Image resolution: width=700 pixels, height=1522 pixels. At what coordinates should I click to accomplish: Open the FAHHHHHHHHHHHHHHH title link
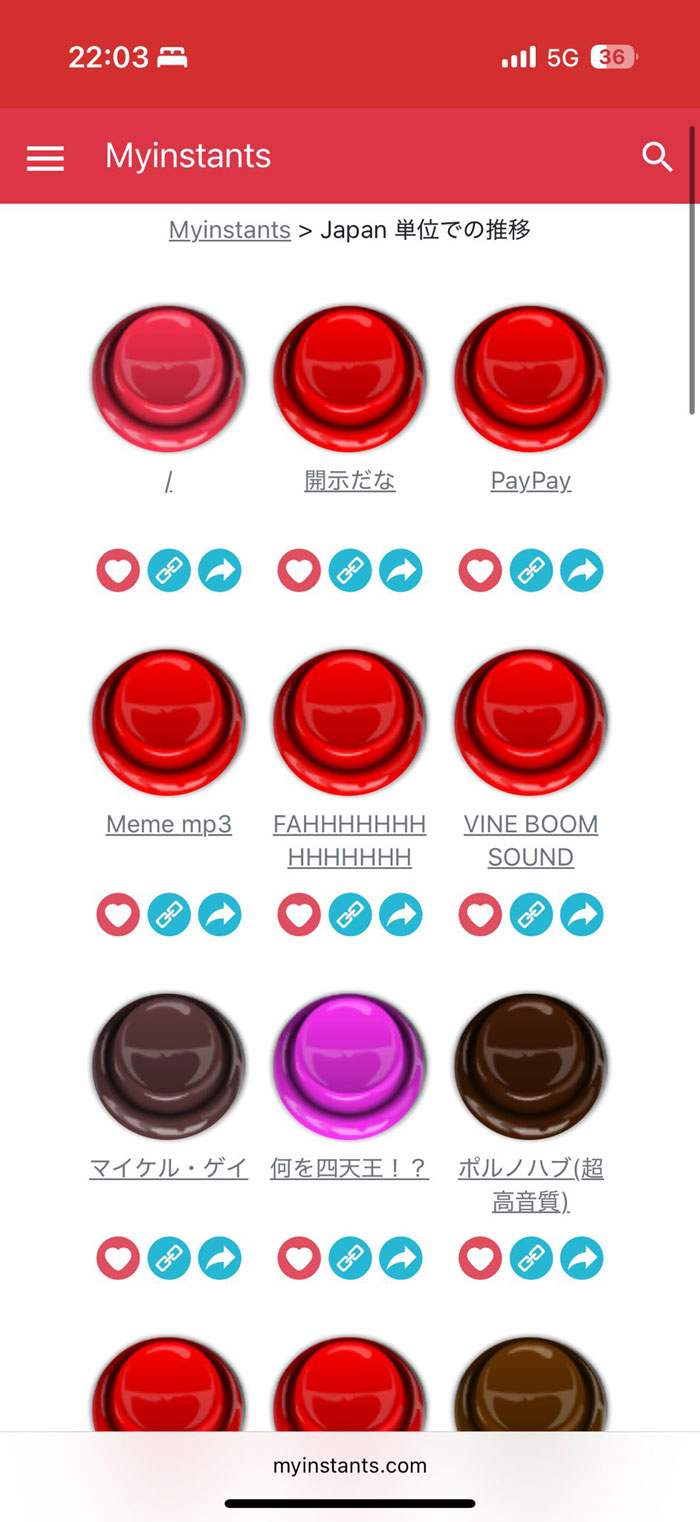click(x=349, y=840)
